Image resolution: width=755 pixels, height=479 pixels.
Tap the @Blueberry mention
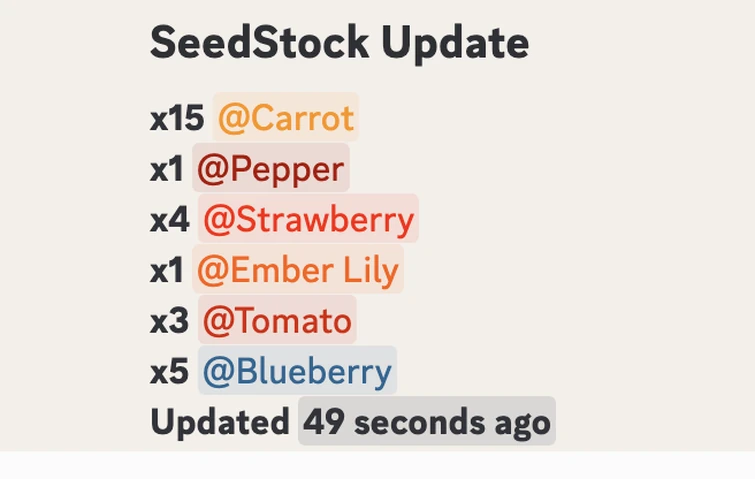pyautogui.click(x=297, y=372)
